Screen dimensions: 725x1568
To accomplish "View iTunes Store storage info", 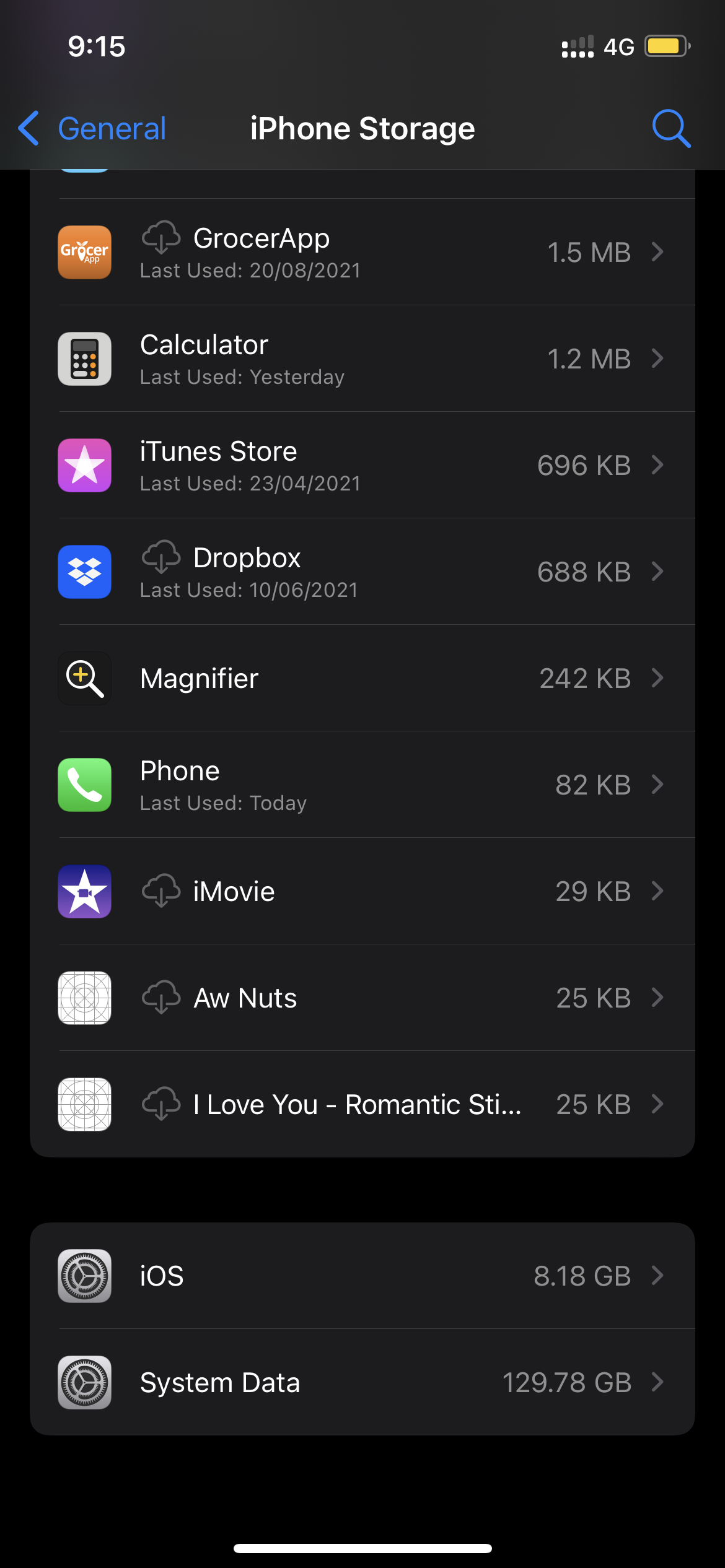I will (362, 465).
